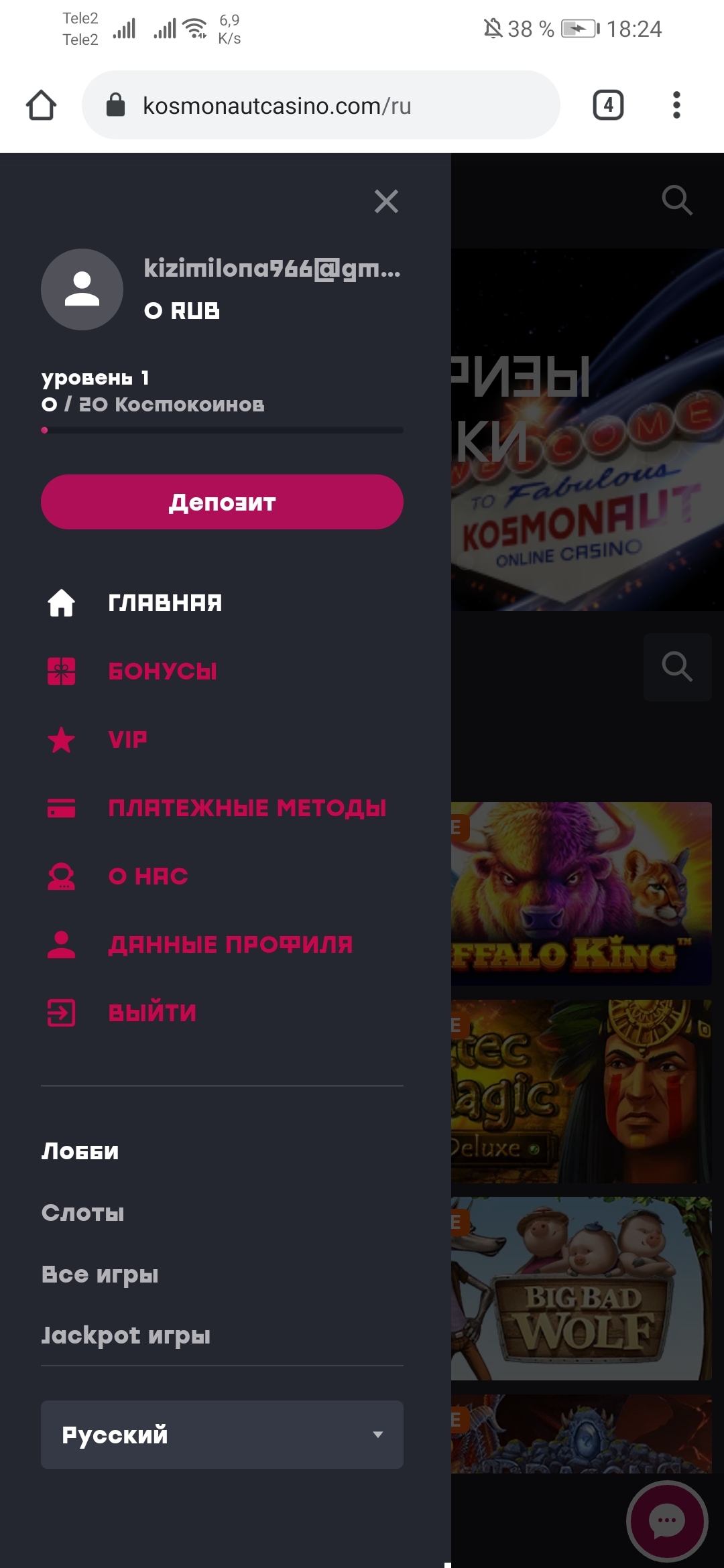Tap the Депозит button
Viewport: 724px width, 1568px height.
point(222,502)
